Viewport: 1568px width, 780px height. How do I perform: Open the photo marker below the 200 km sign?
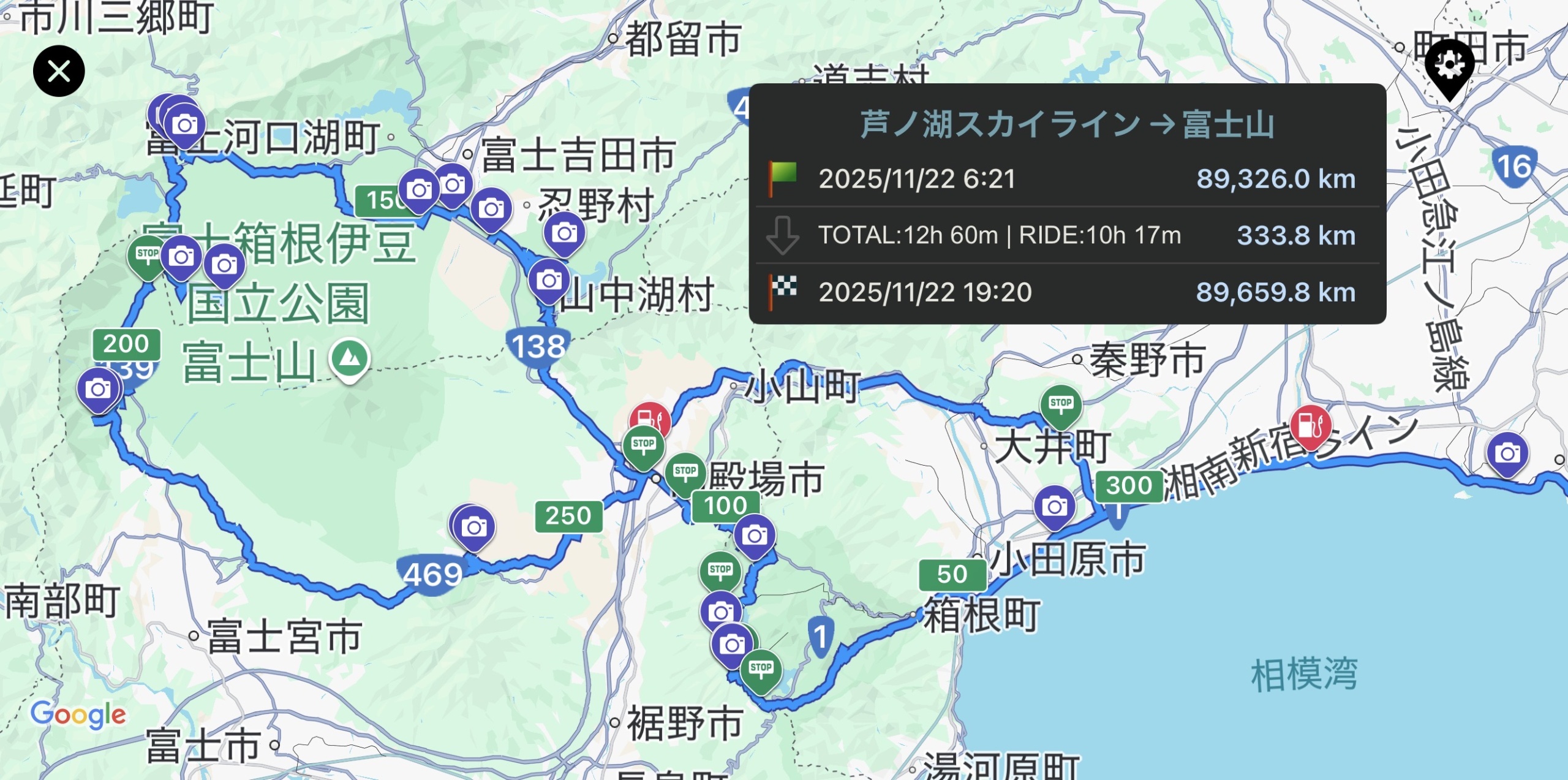[x=98, y=389]
